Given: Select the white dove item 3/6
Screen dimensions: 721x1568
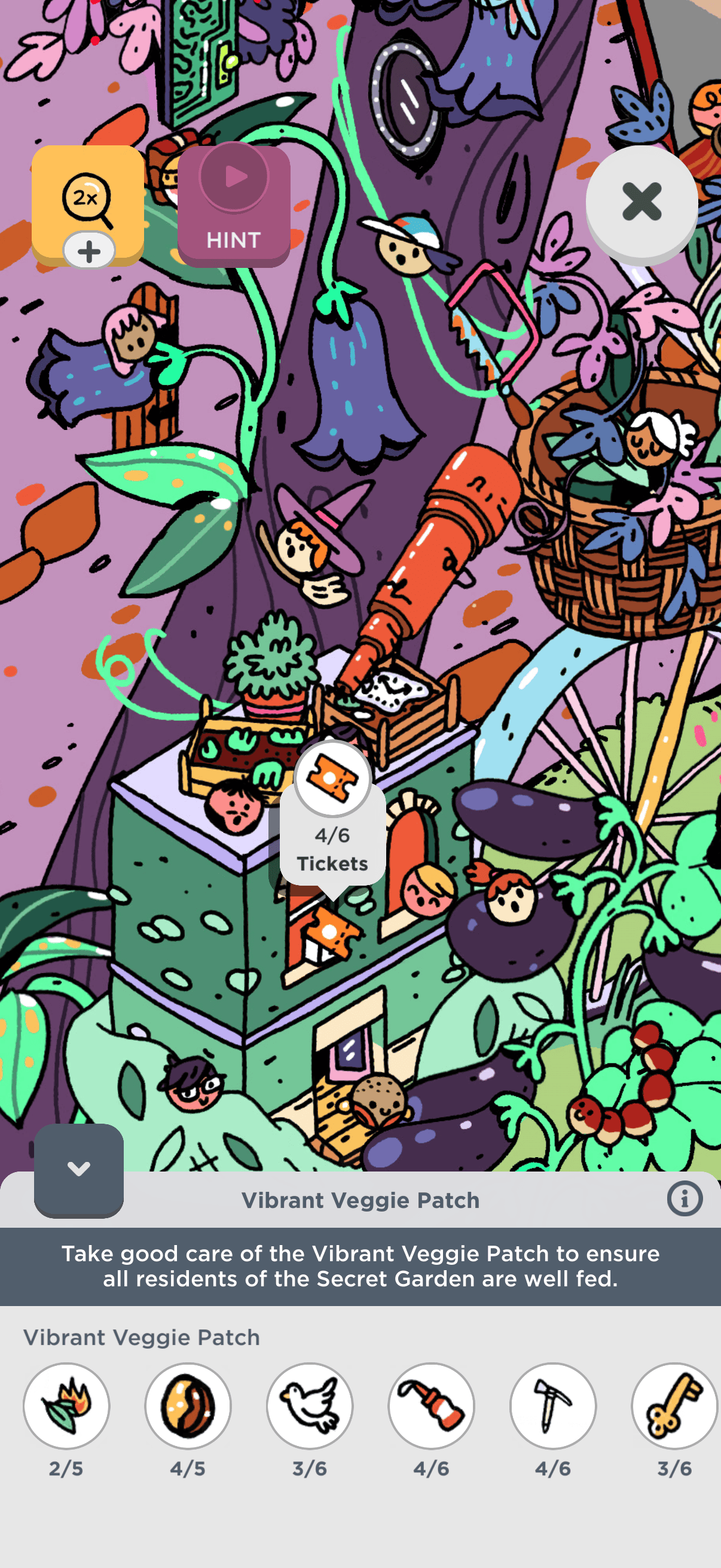Looking at the screenshot, I should tap(310, 1406).
